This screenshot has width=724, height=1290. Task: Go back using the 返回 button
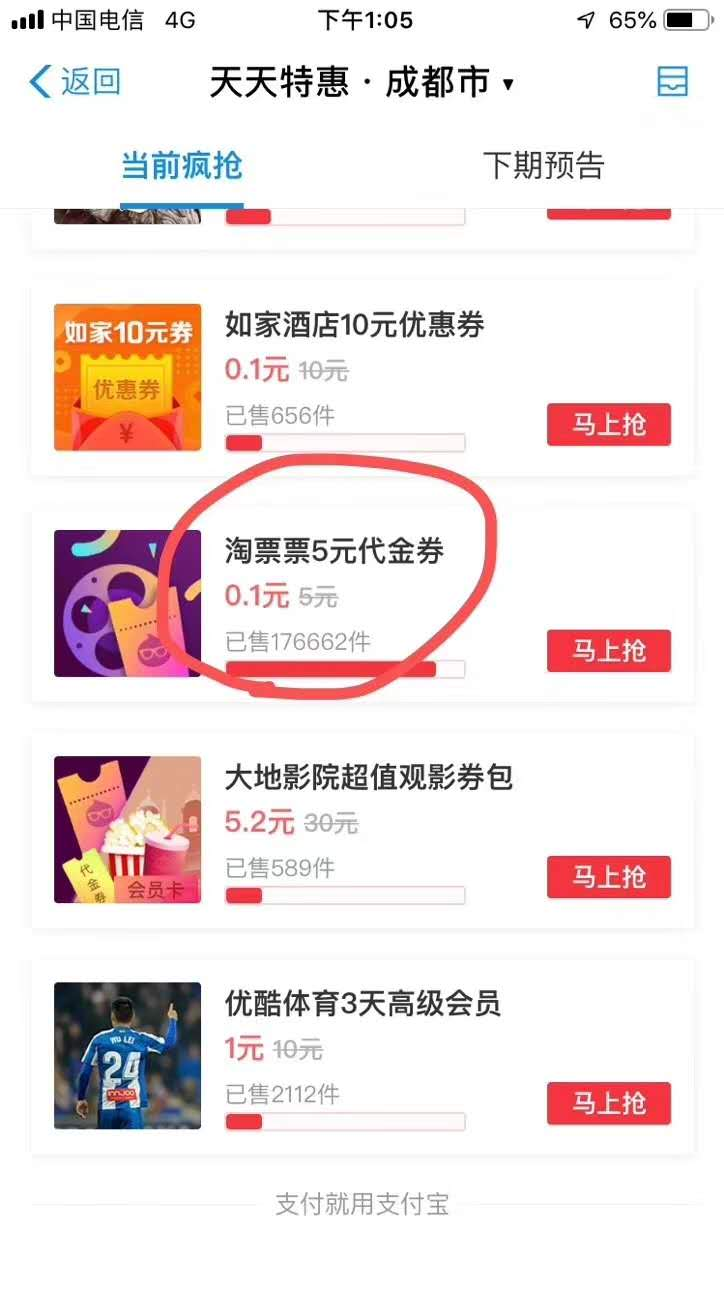74,82
